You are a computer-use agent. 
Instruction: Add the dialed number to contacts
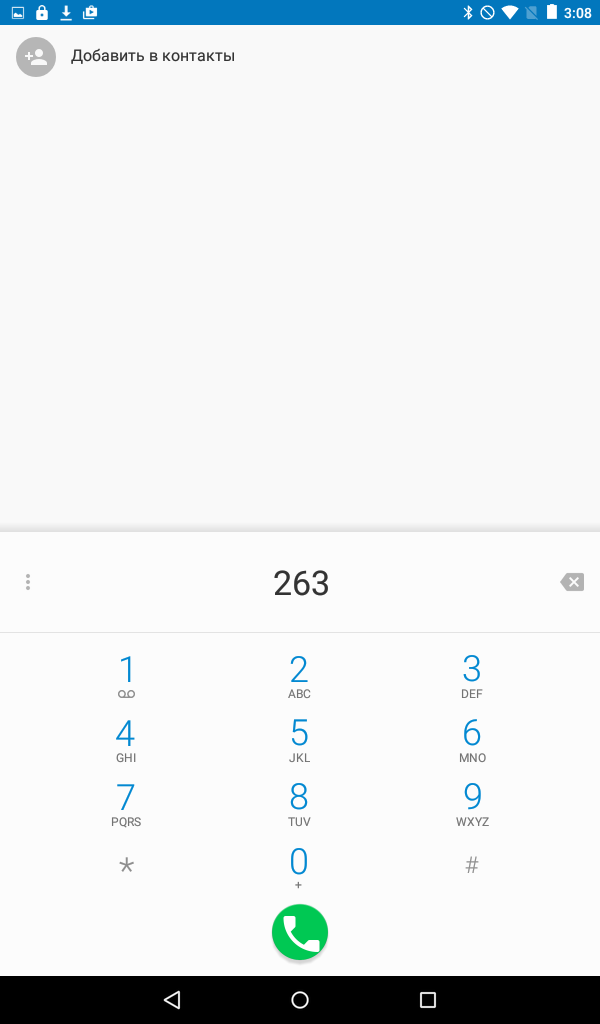[152, 56]
